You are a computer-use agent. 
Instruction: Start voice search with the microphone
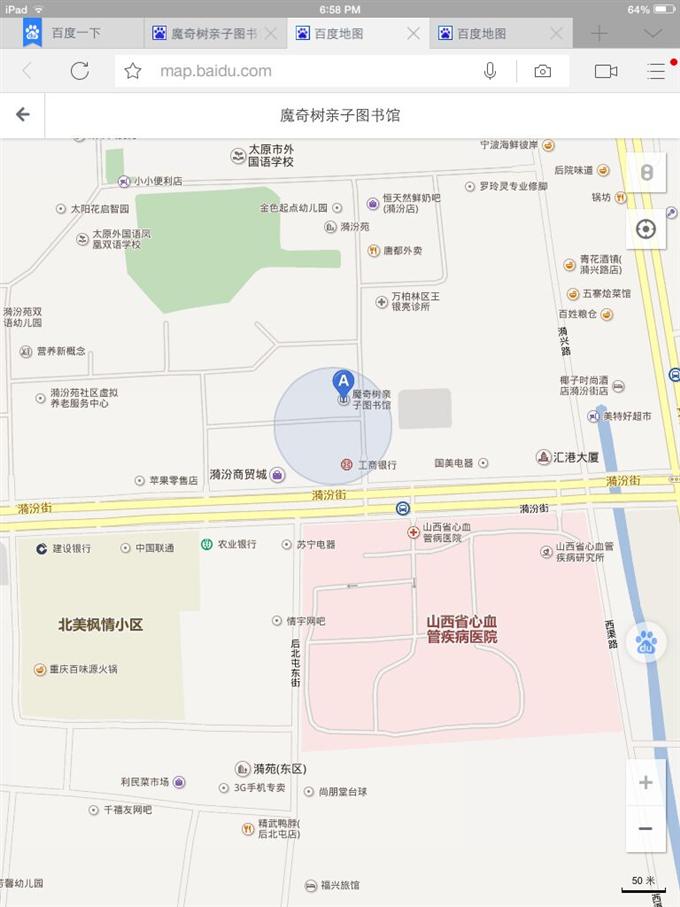[x=490, y=71]
